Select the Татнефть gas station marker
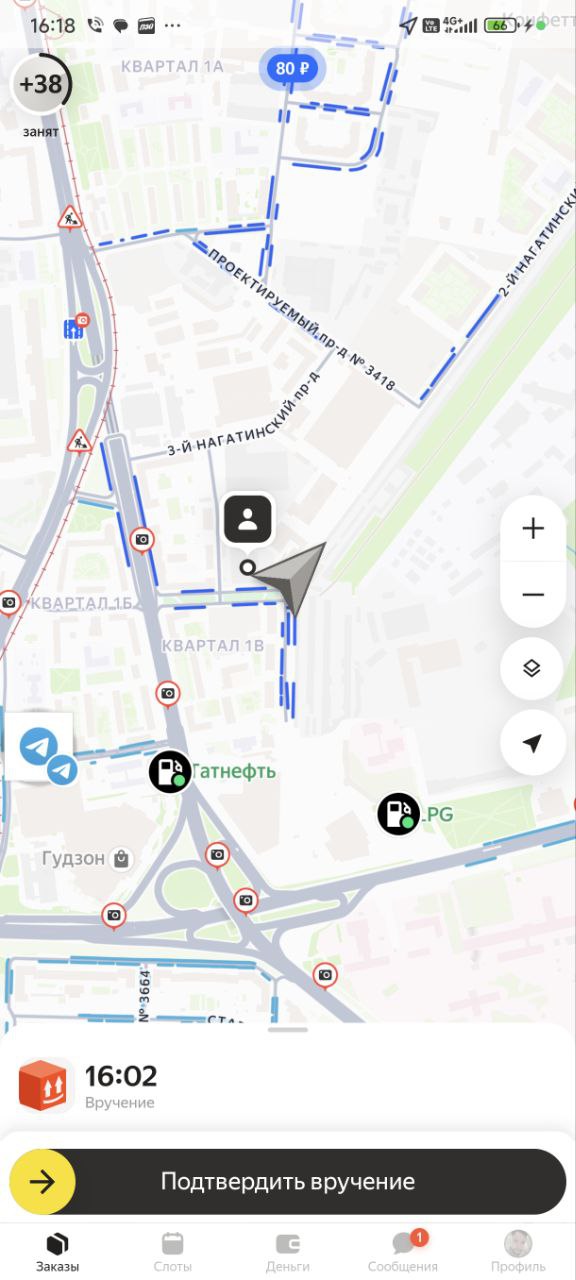This screenshot has height=1280, width=576. click(170, 772)
